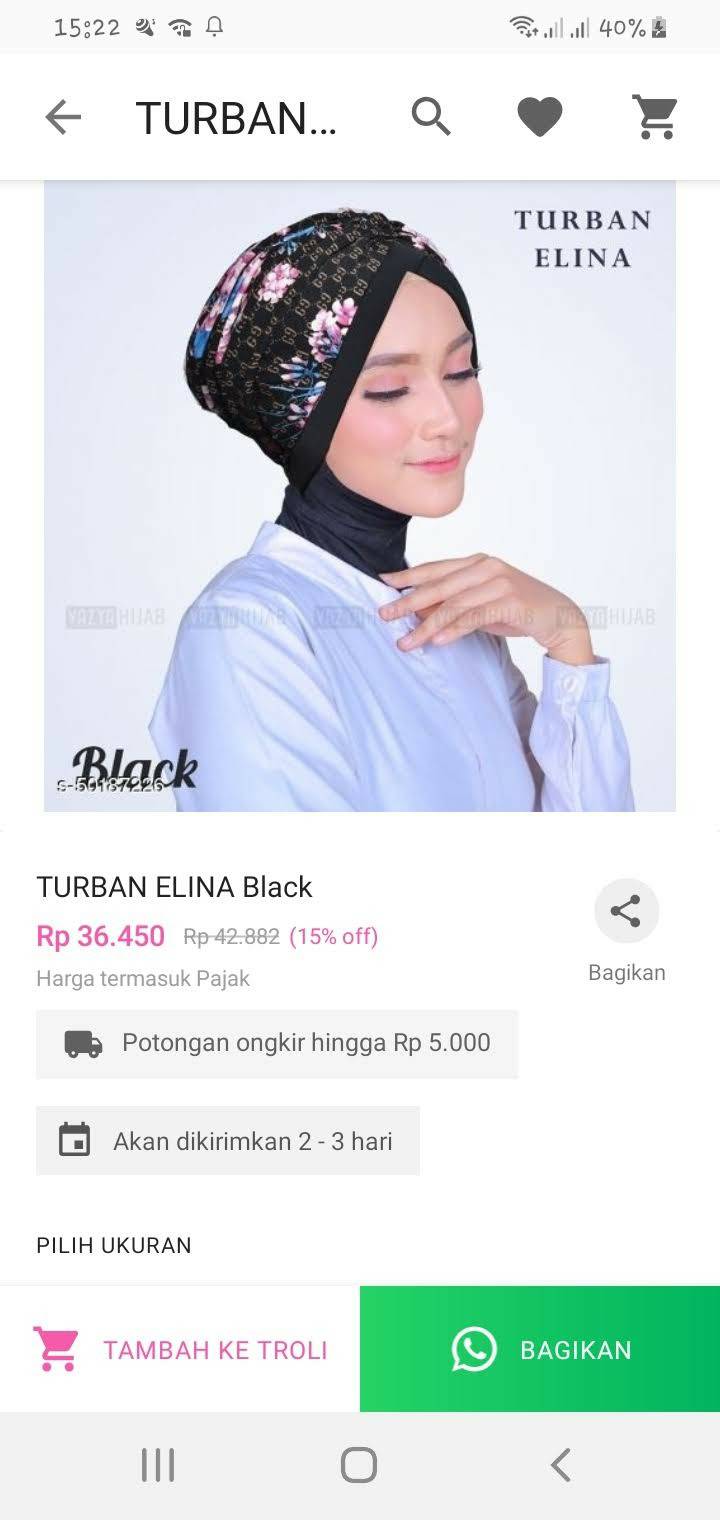Share product via round Bagikan icon
This screenshot has width=720, height=1520.
pos(626,911)
